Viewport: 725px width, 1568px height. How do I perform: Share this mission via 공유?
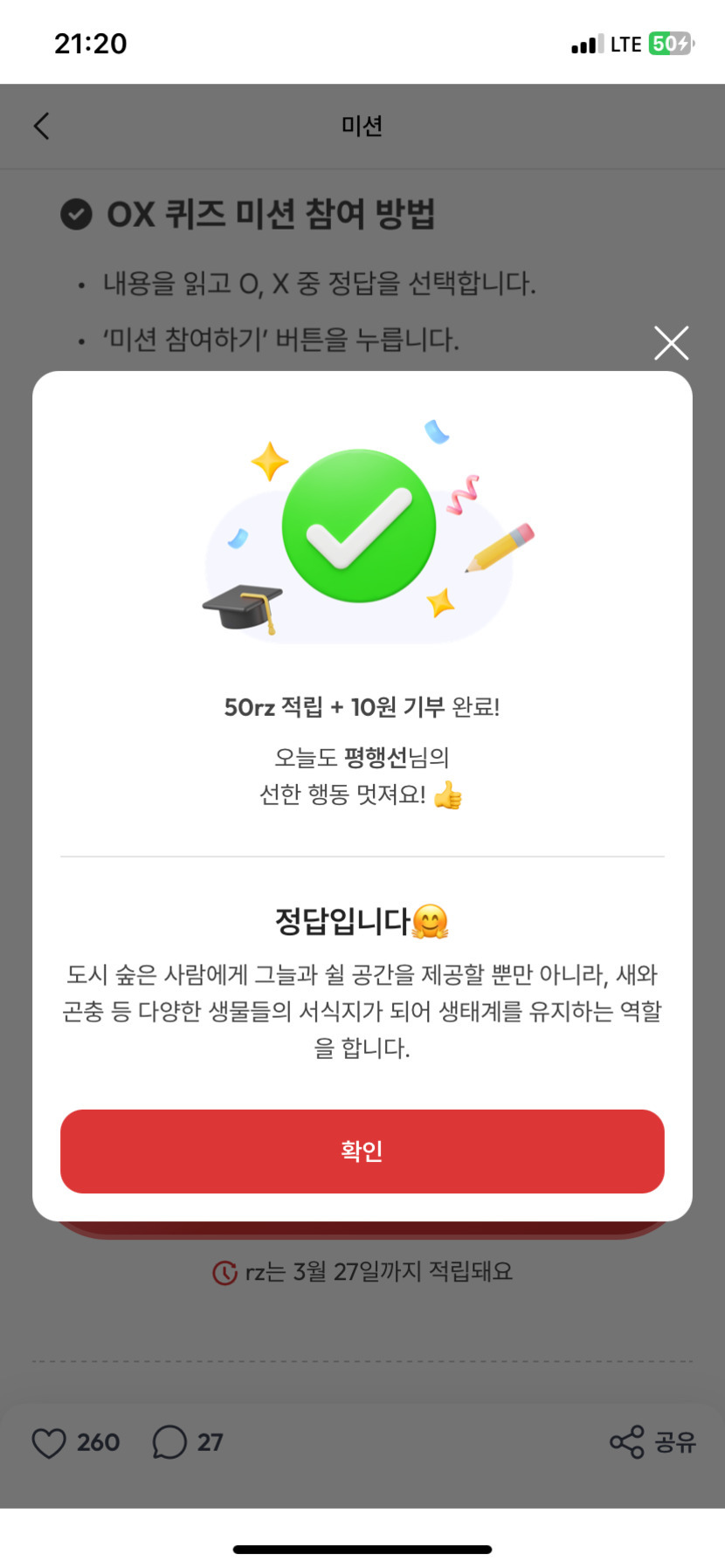click(x=652, y=1442)
